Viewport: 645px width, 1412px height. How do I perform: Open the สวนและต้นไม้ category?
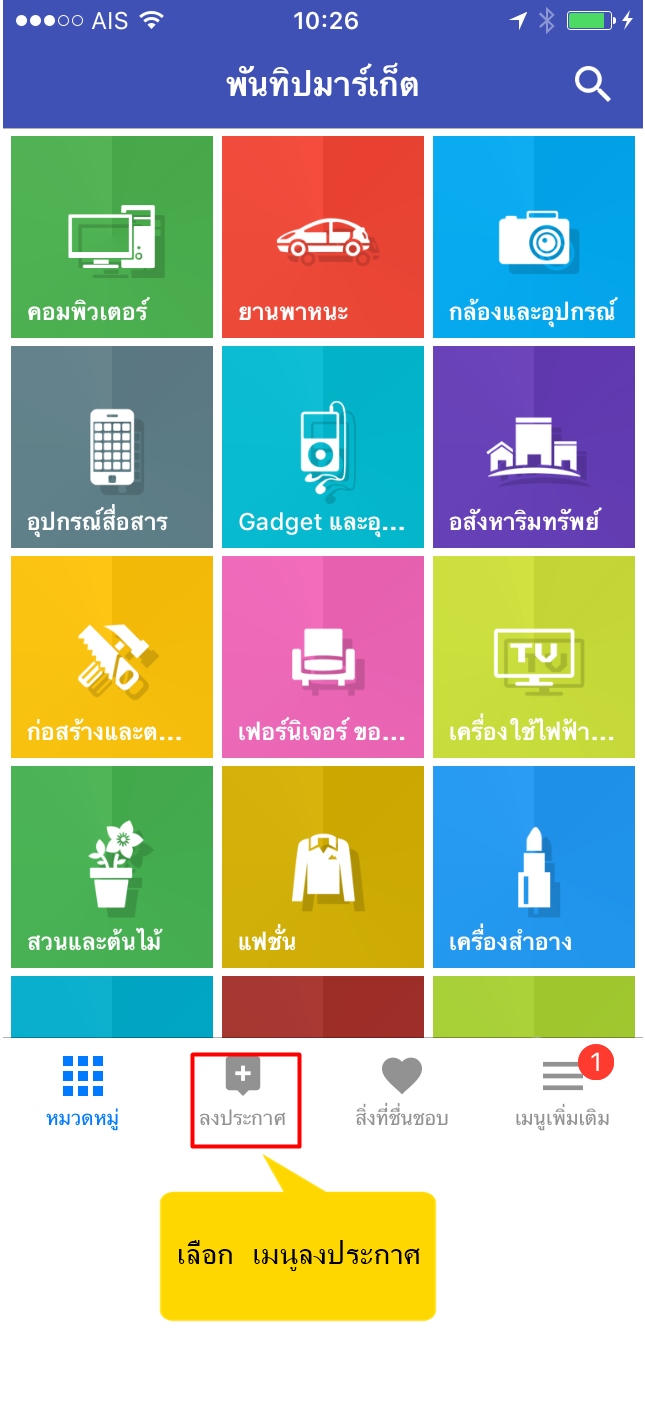[112, 867]
